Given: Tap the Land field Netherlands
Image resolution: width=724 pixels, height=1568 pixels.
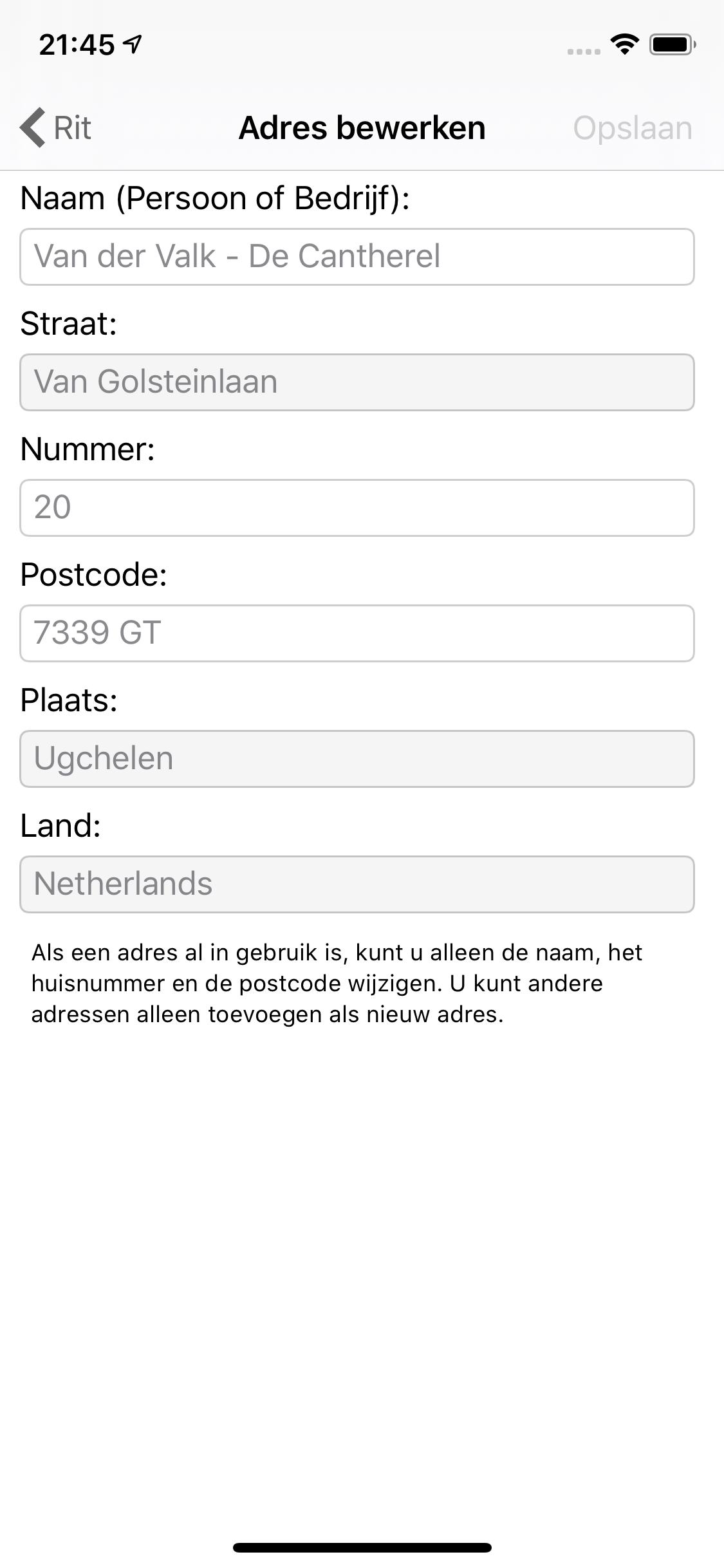Looking at the screenshot, I should point(357,884).
